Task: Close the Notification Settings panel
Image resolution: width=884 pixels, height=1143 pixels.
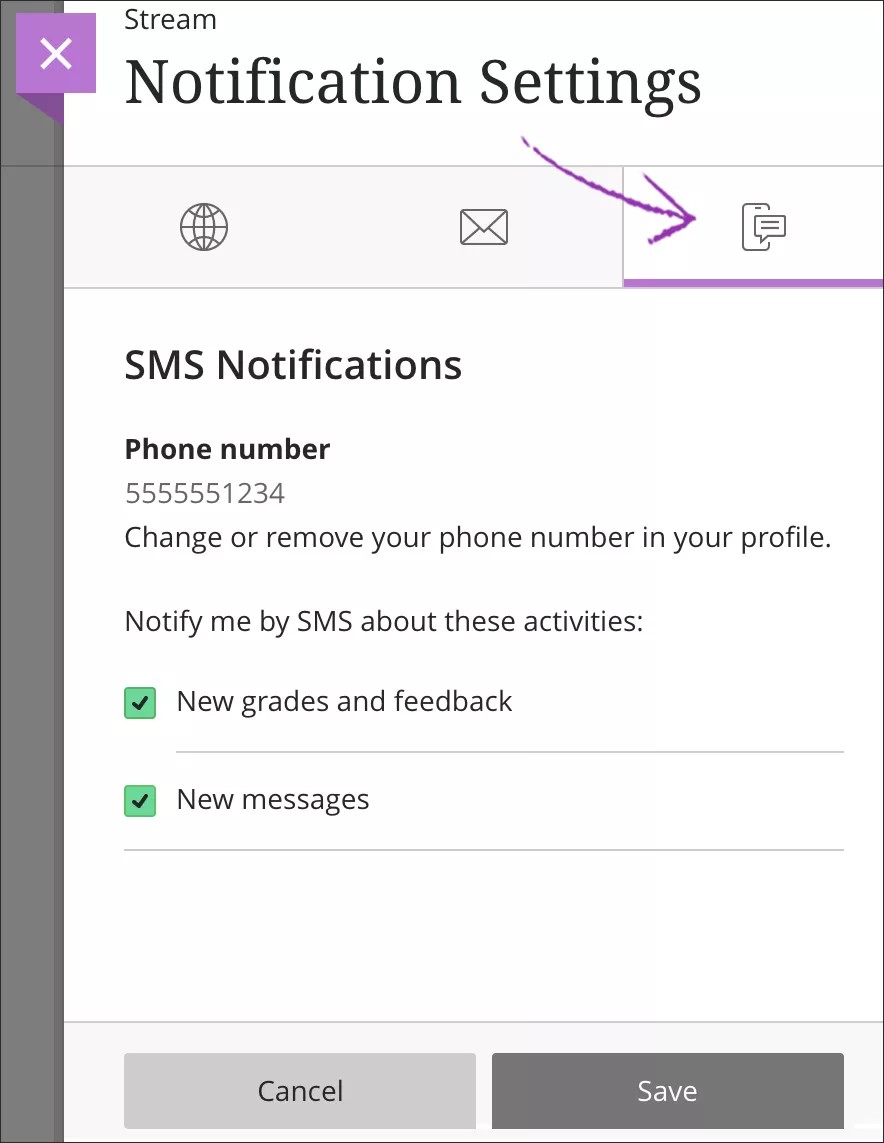Action: (56, 53)
